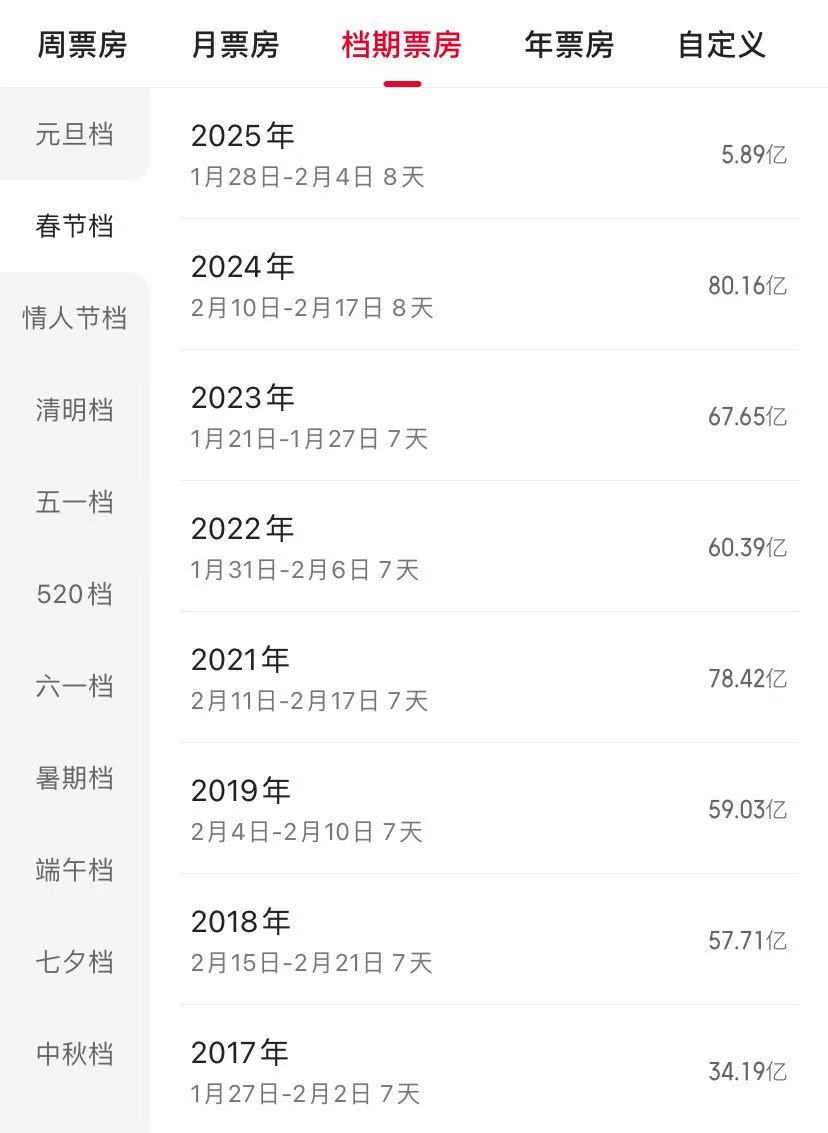Choose the 中秋档 period
Image resolution: width=828 pixels, height=1133 pixels.
pyautogui.click(x=75, y=1054)
